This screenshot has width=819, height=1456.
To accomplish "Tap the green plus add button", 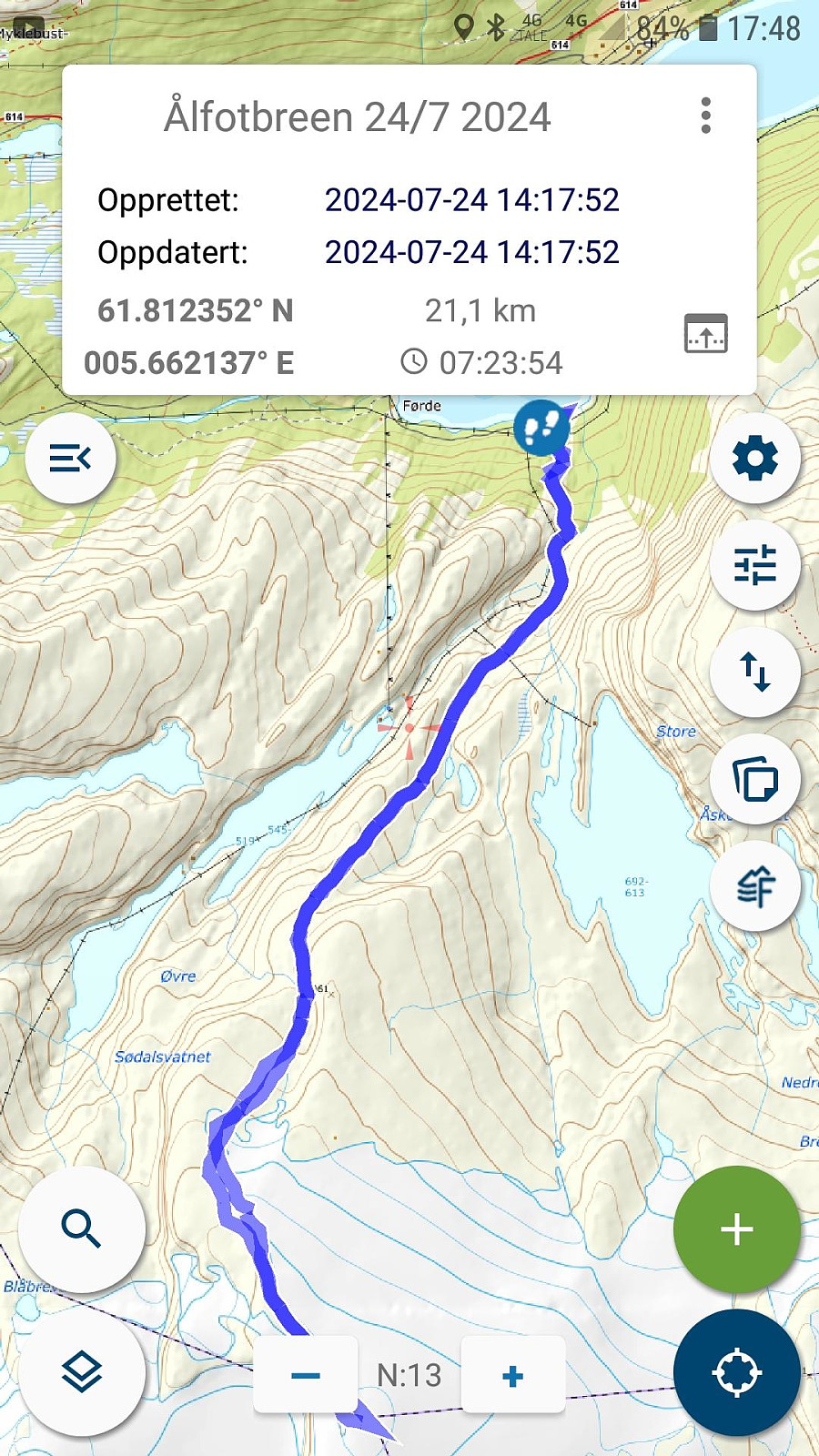I will pyautogui.click(x=737, y=1229).
